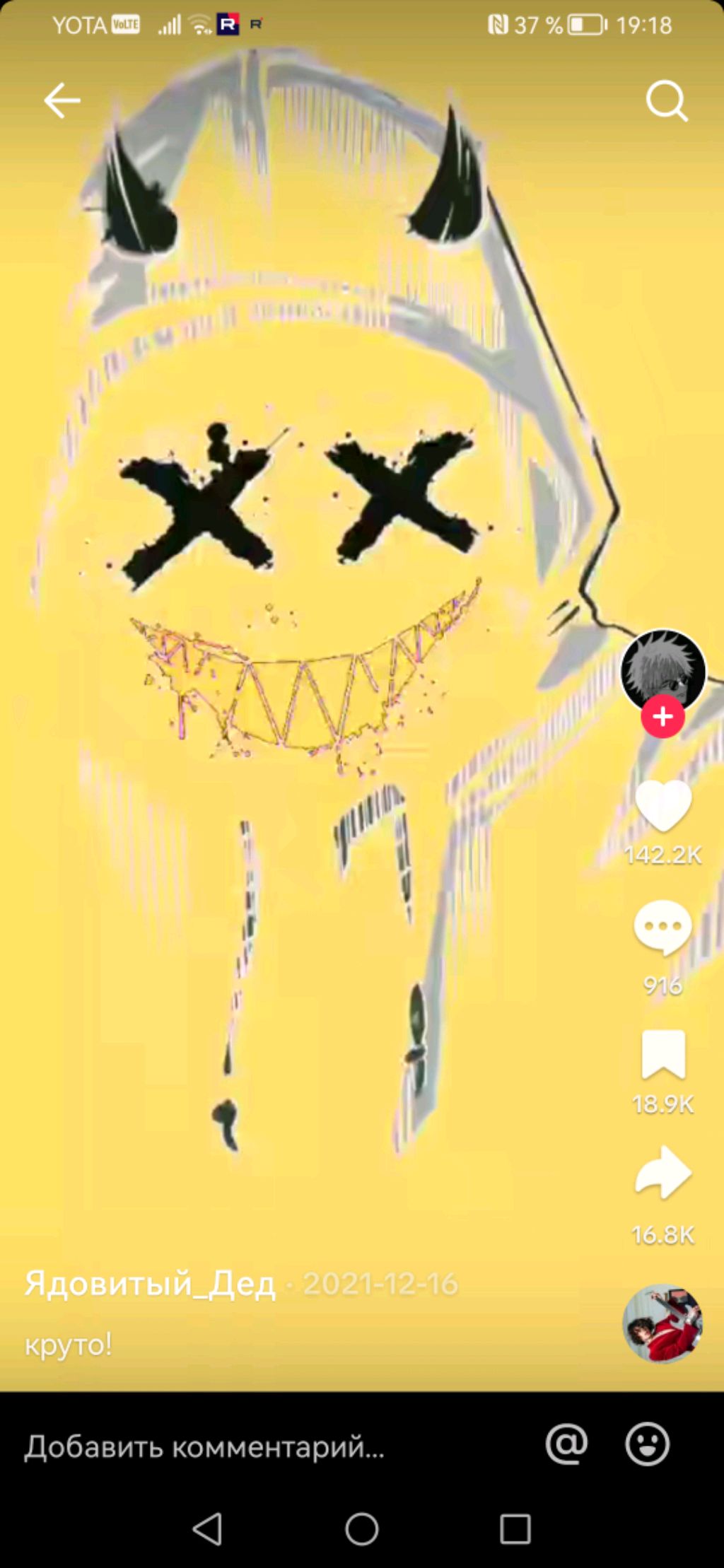Mention someone with the @ icon
Screen dimensions: 724x1568
coord(566,1444)
